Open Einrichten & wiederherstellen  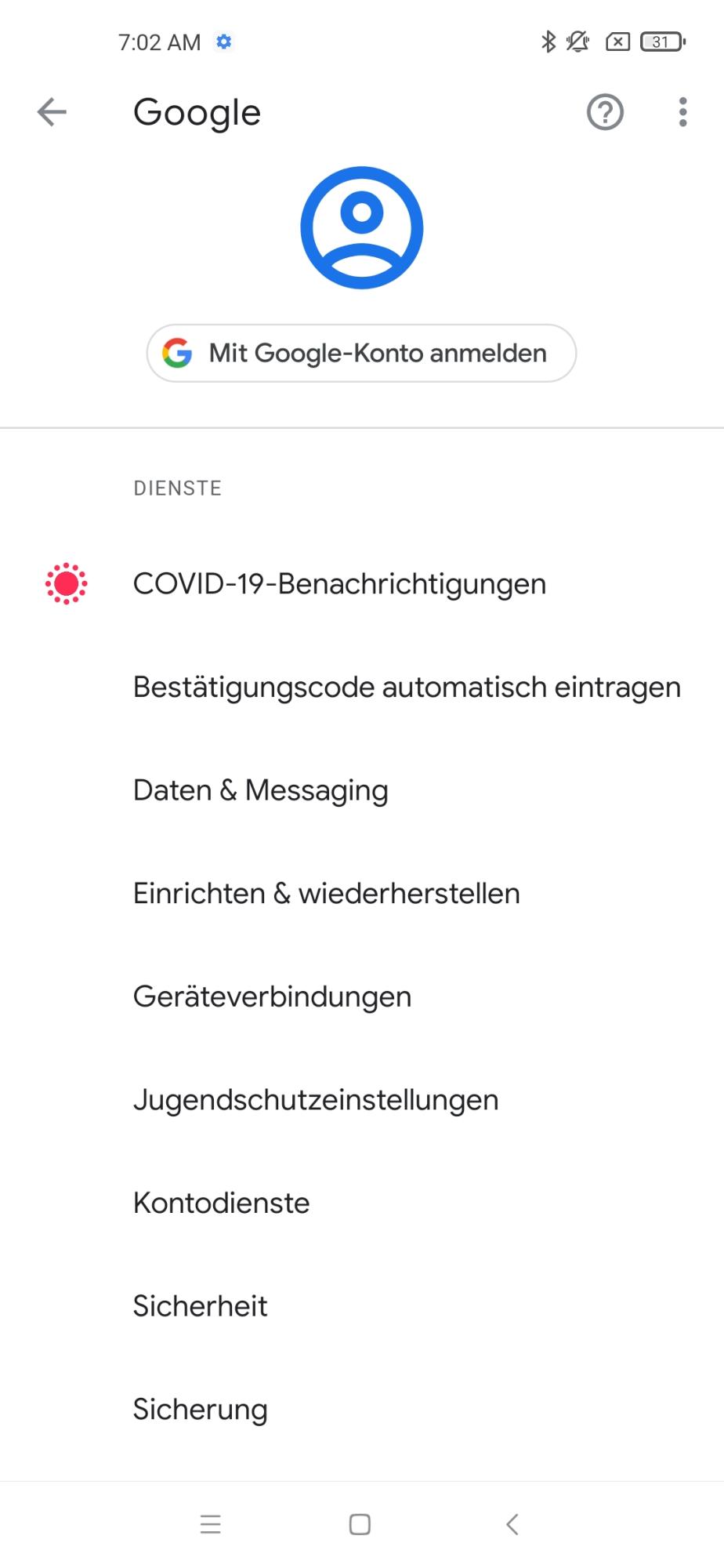pos(327,894)
